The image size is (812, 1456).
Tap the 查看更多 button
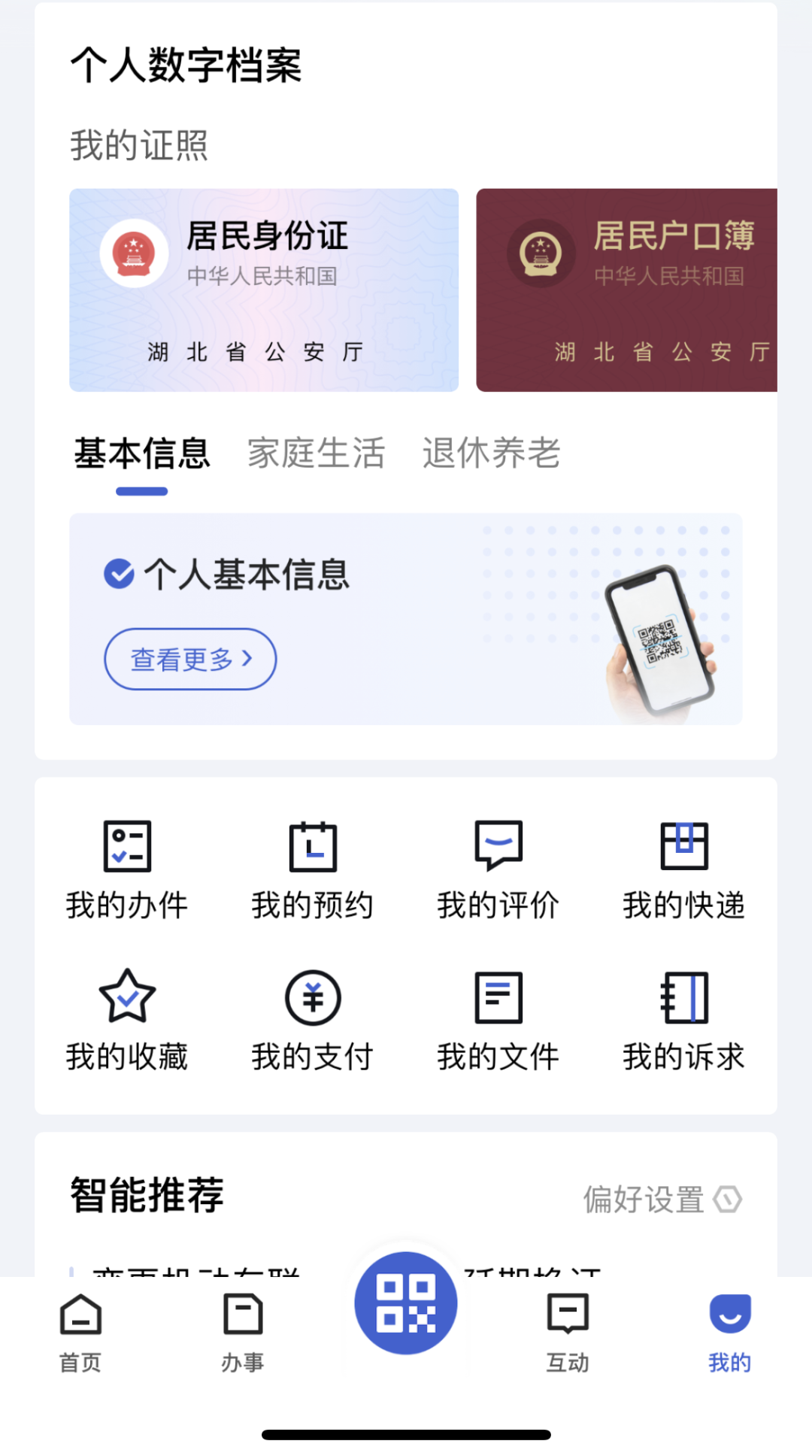(190, 659)
